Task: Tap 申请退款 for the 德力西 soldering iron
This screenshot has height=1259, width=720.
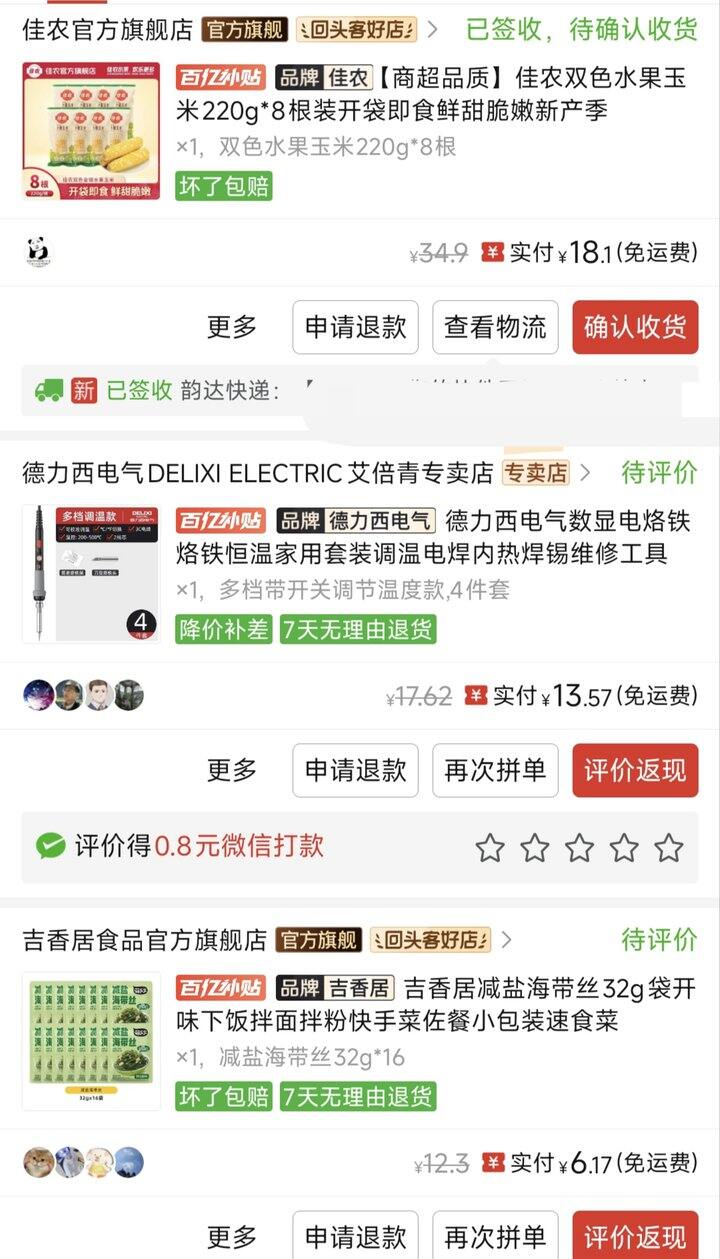Action: (355, 770)
